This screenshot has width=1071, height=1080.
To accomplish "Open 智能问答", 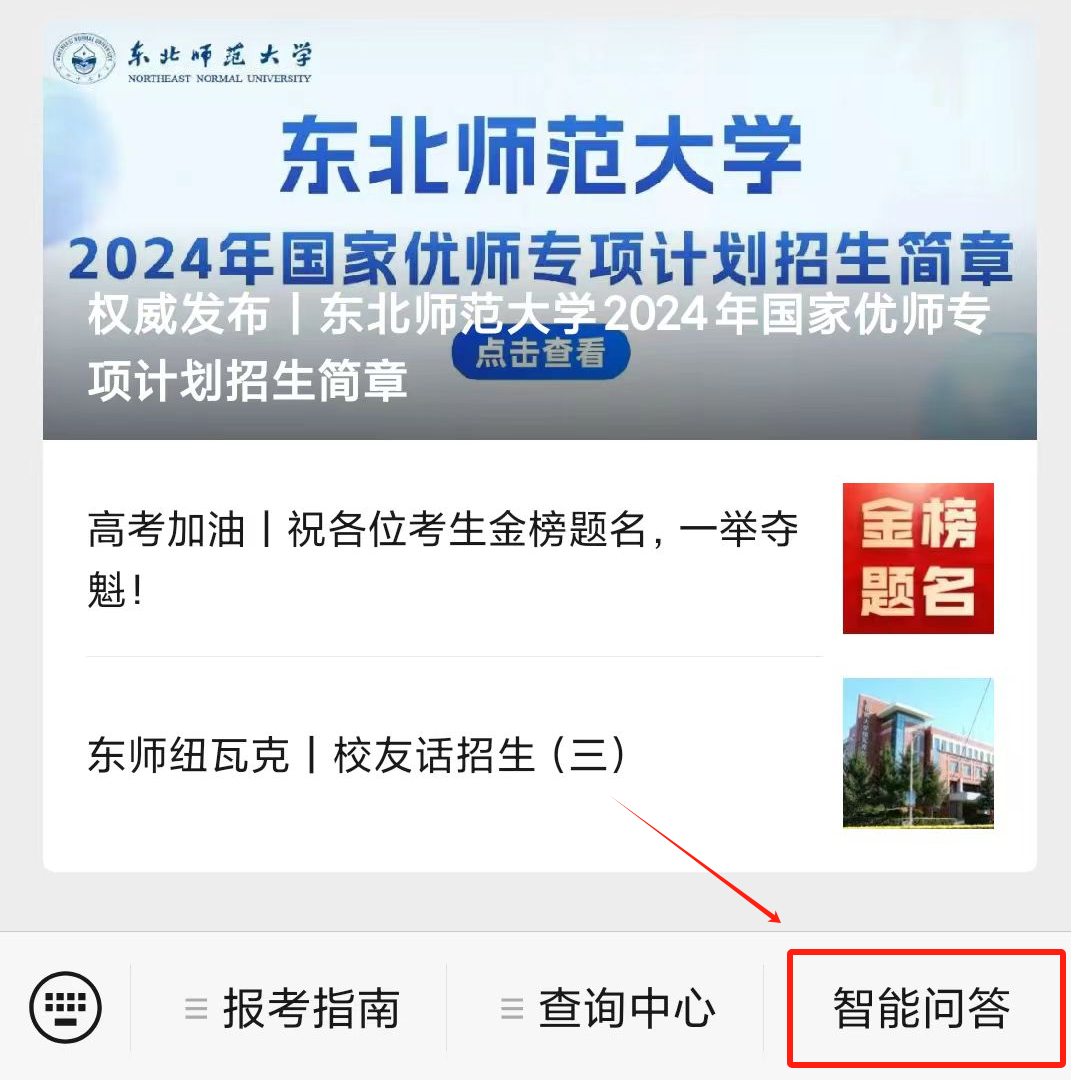I will point(921,1008).
